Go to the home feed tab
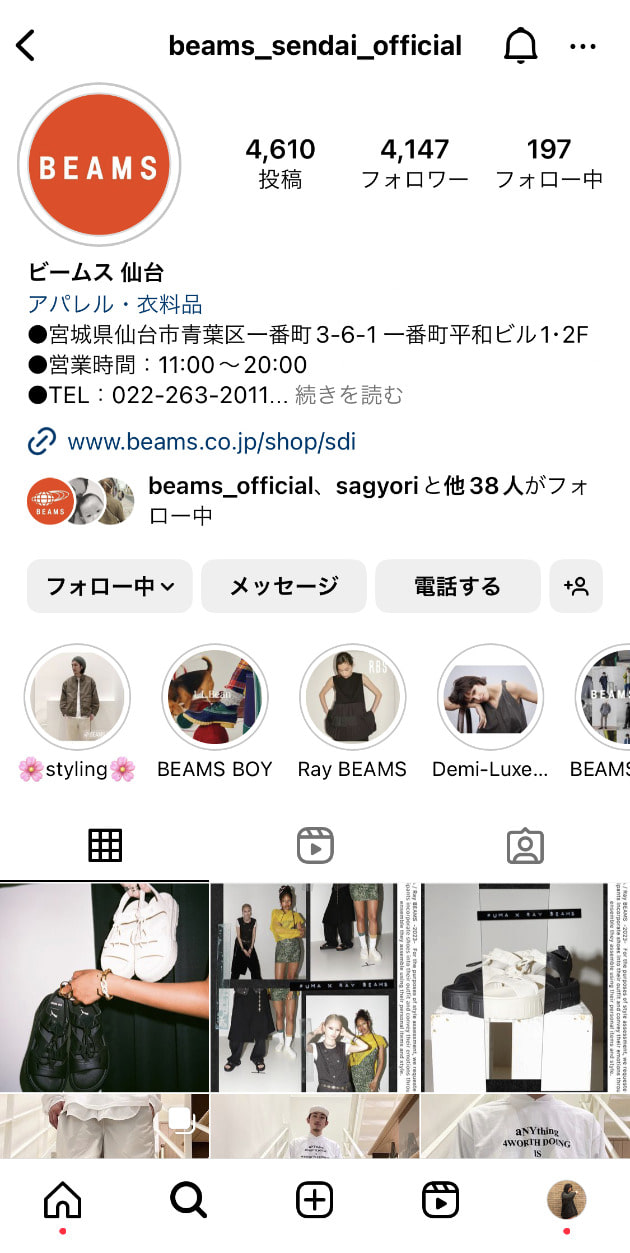 point(63,1199)
